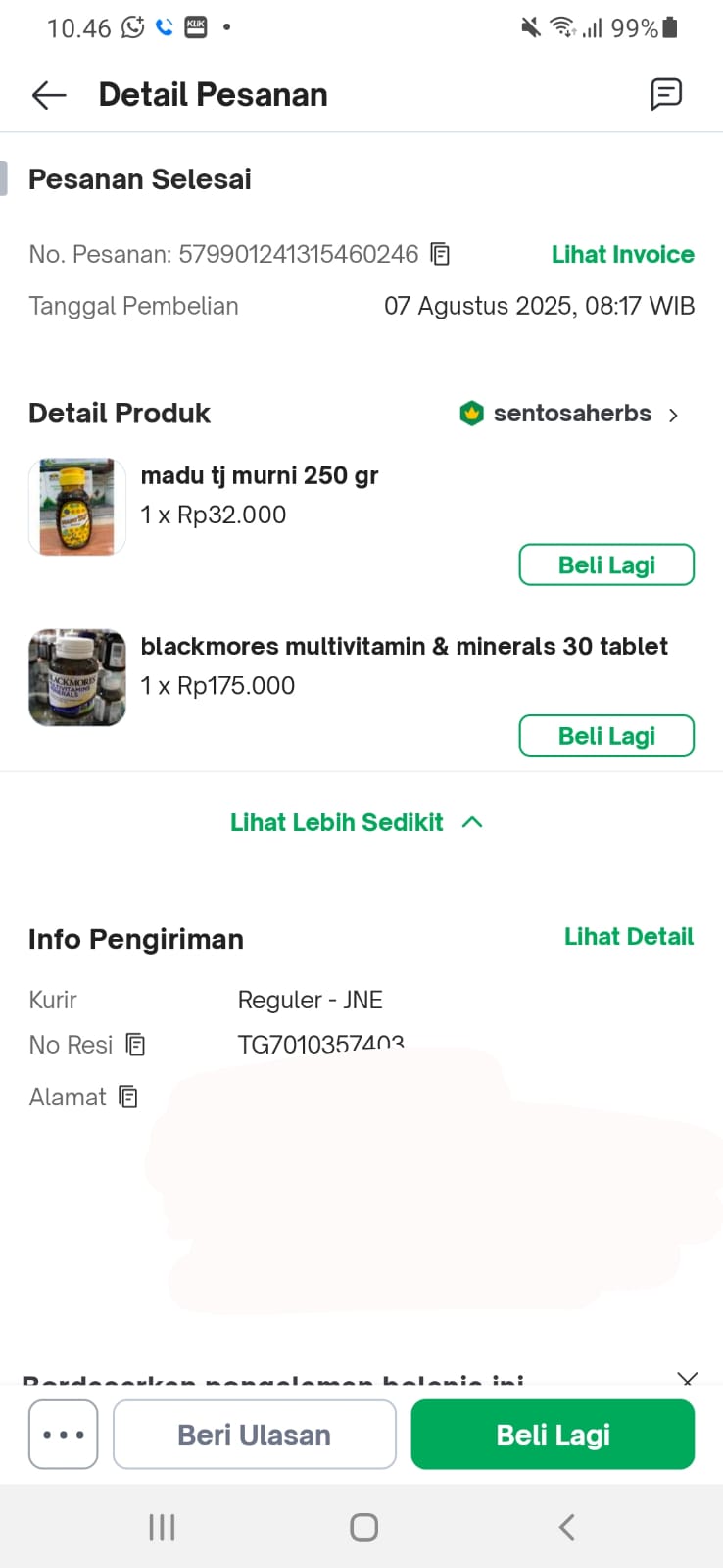Tap Beli Lagi for blackmores multivitamin

point(606,736)
